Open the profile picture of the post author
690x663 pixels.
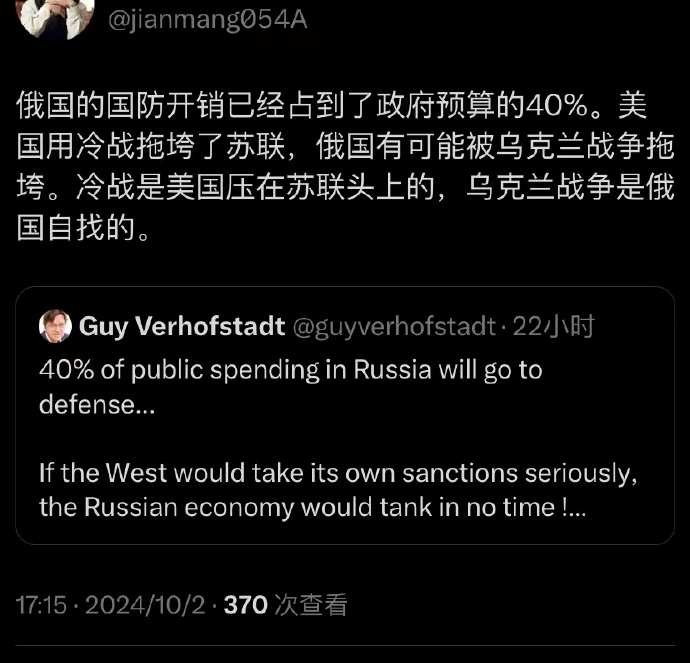[x=56, y=12]
